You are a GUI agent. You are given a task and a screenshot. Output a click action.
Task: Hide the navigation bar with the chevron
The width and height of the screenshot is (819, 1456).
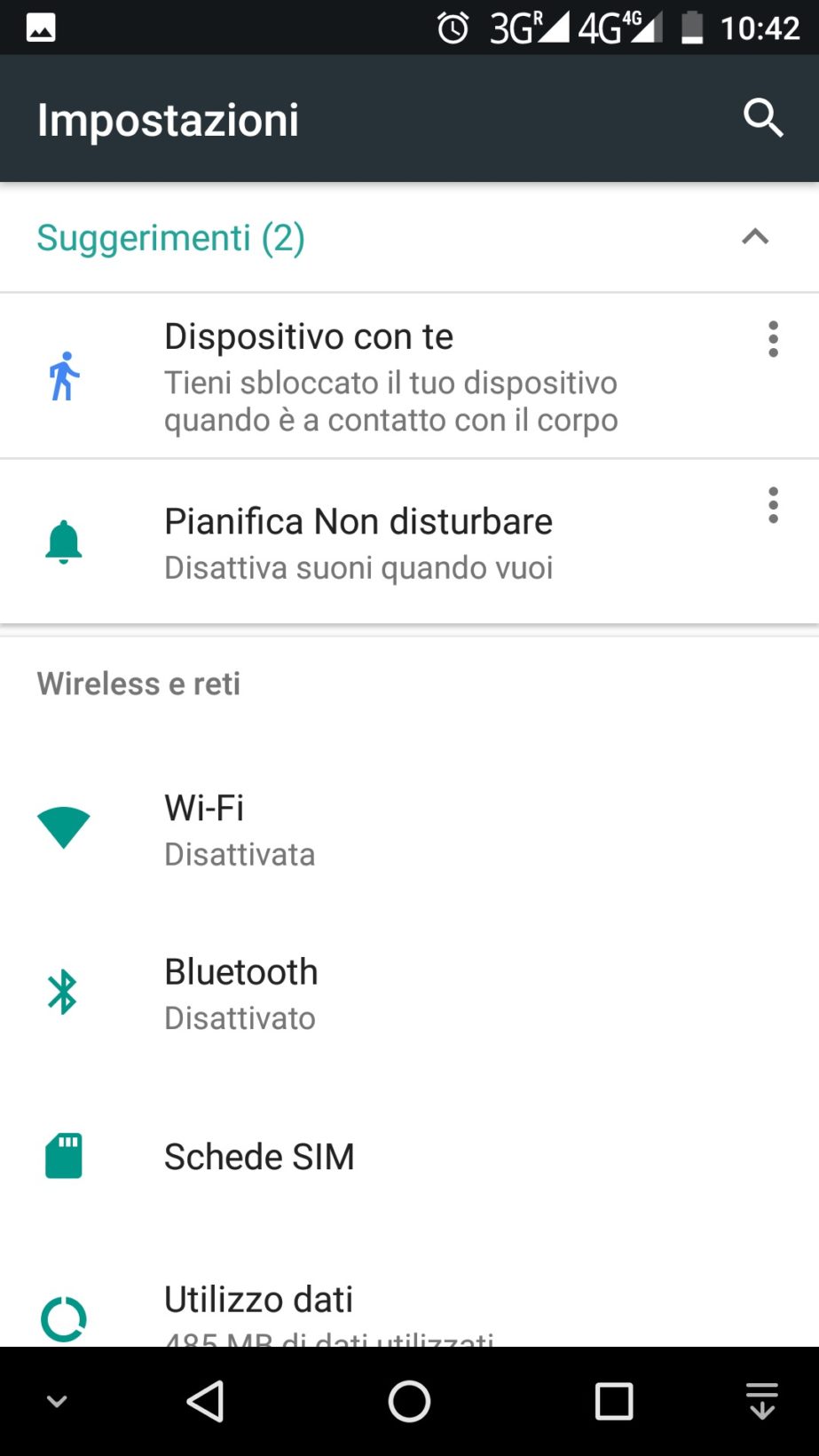tap(57, 1402)
